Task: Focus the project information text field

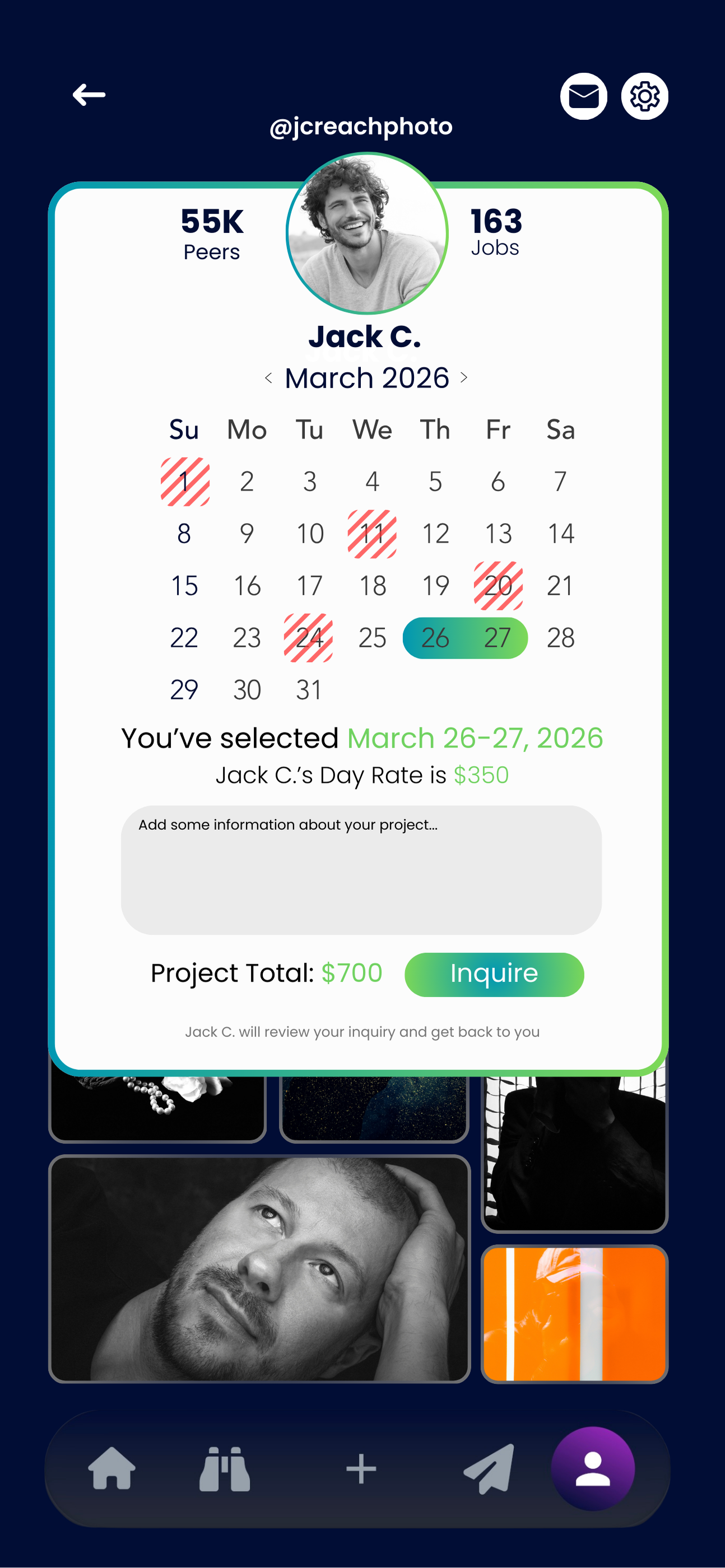Action: (361, 870)
